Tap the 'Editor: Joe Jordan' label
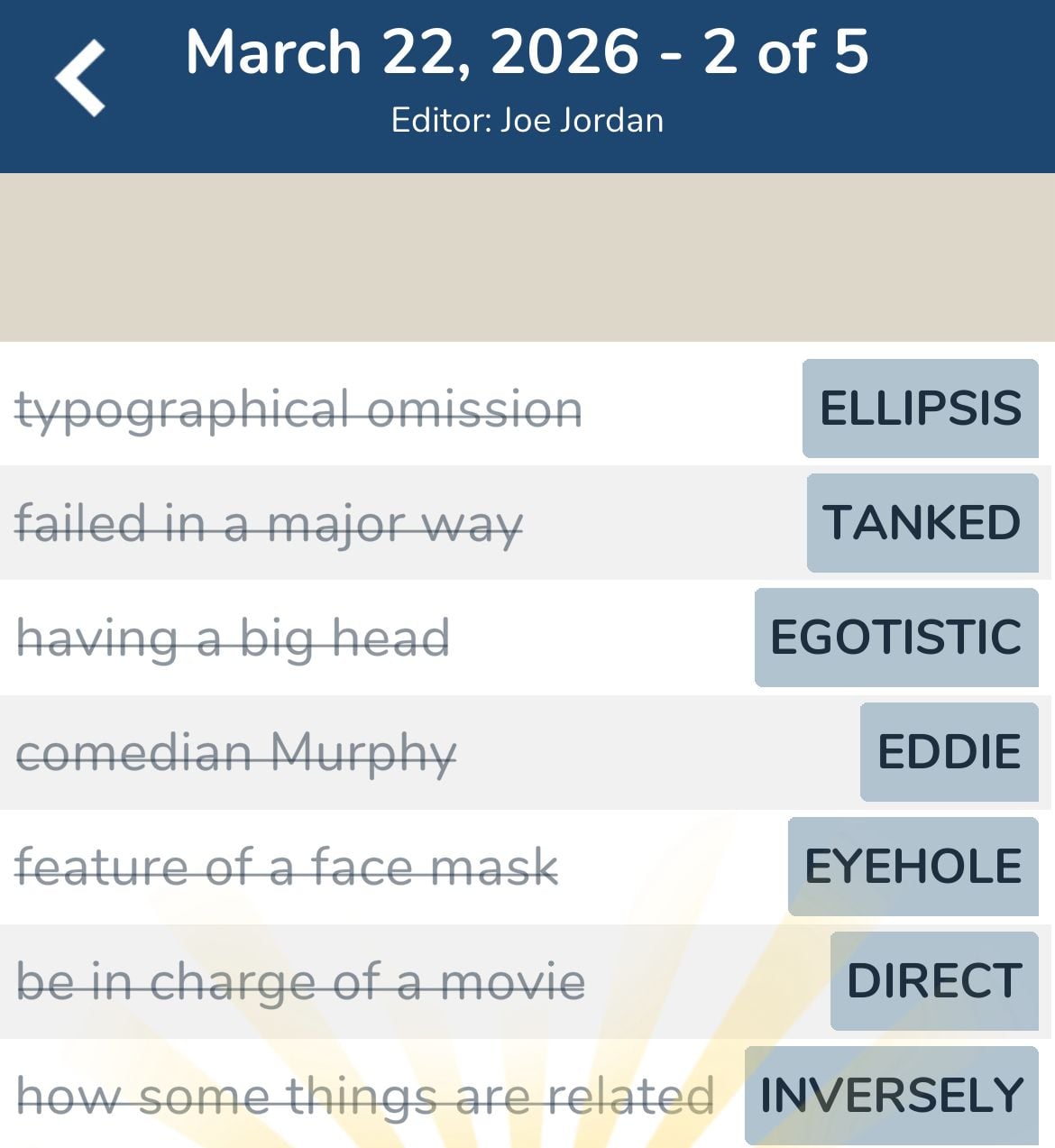Image resolution: width=1055 pixels, height=1148 pixels. point(527,118)
